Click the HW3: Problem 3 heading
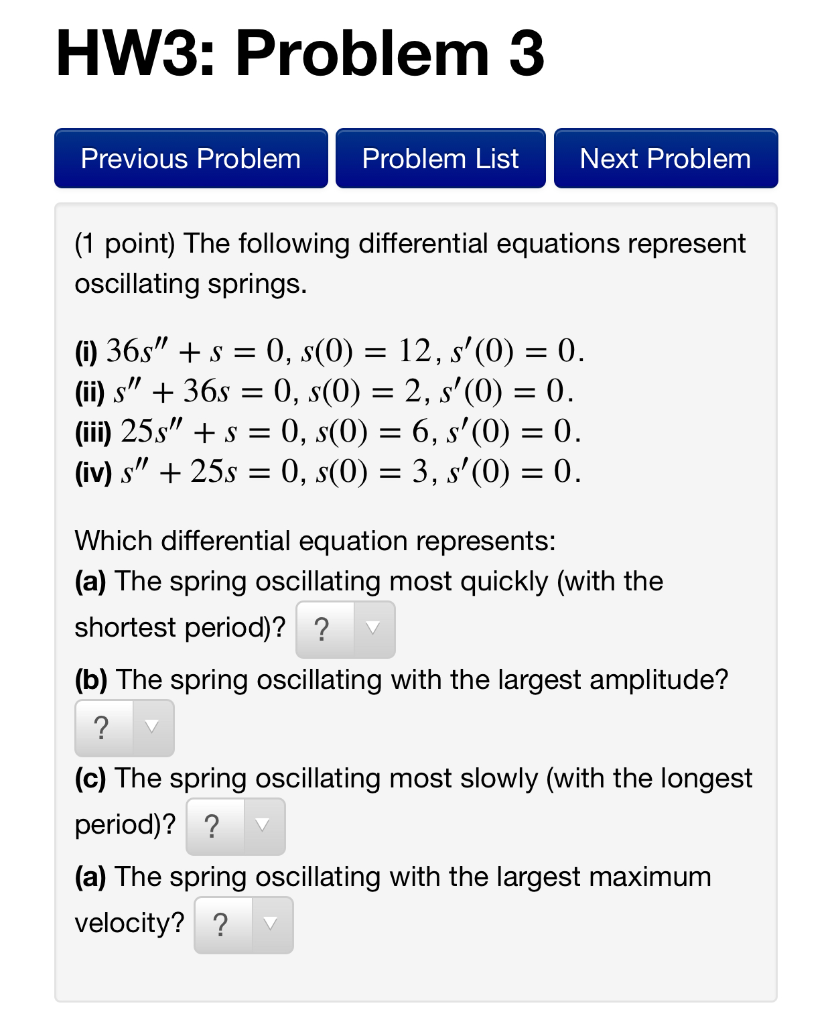Viewport: 832px width, 1024px height. (x=297, y=54)
